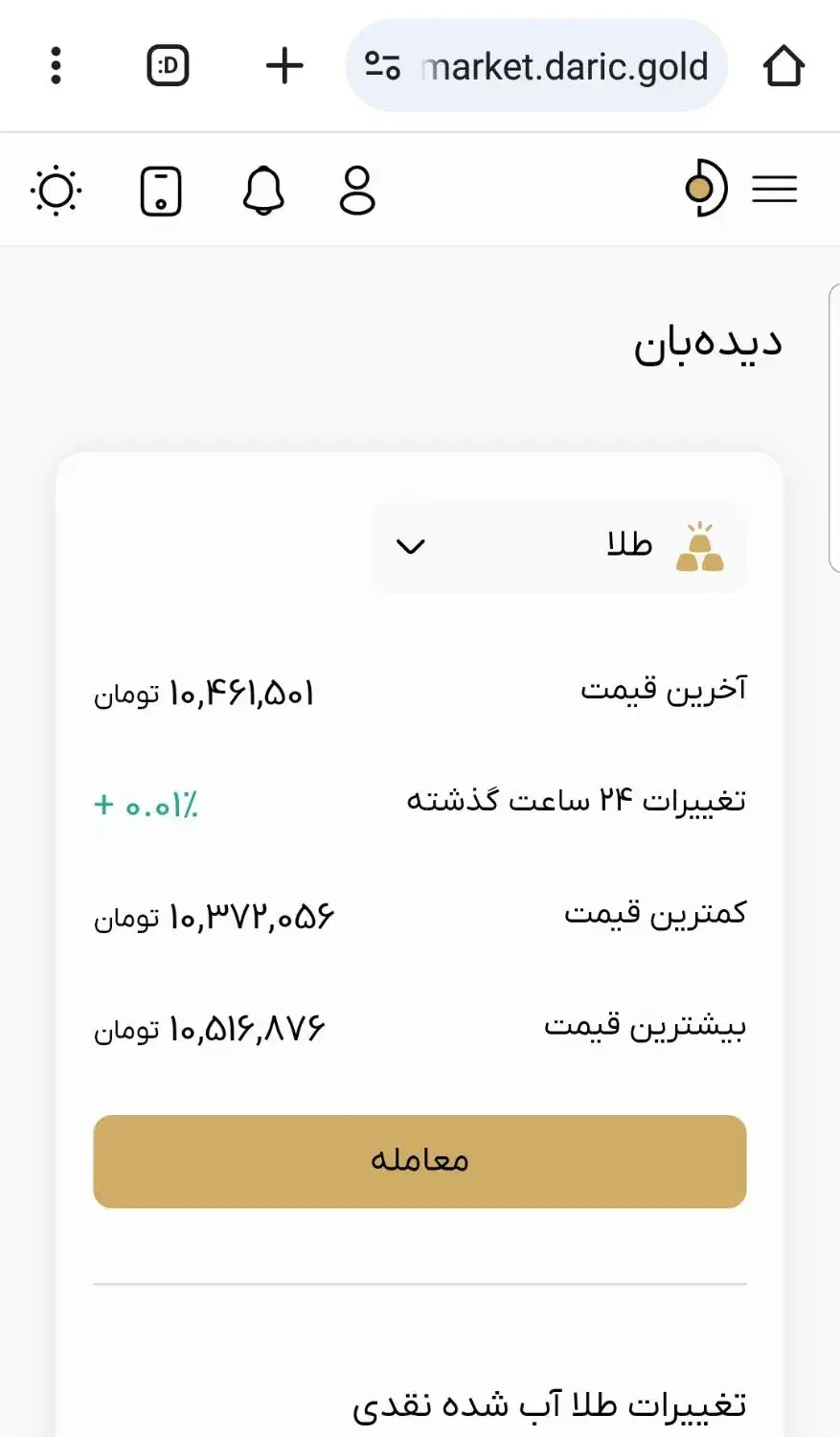Image resolution: width=840 pixels, height=1437 pixels.
Task: Click the browser tab switcher icon
Action: pyautogui.click(x=166, y=65)
